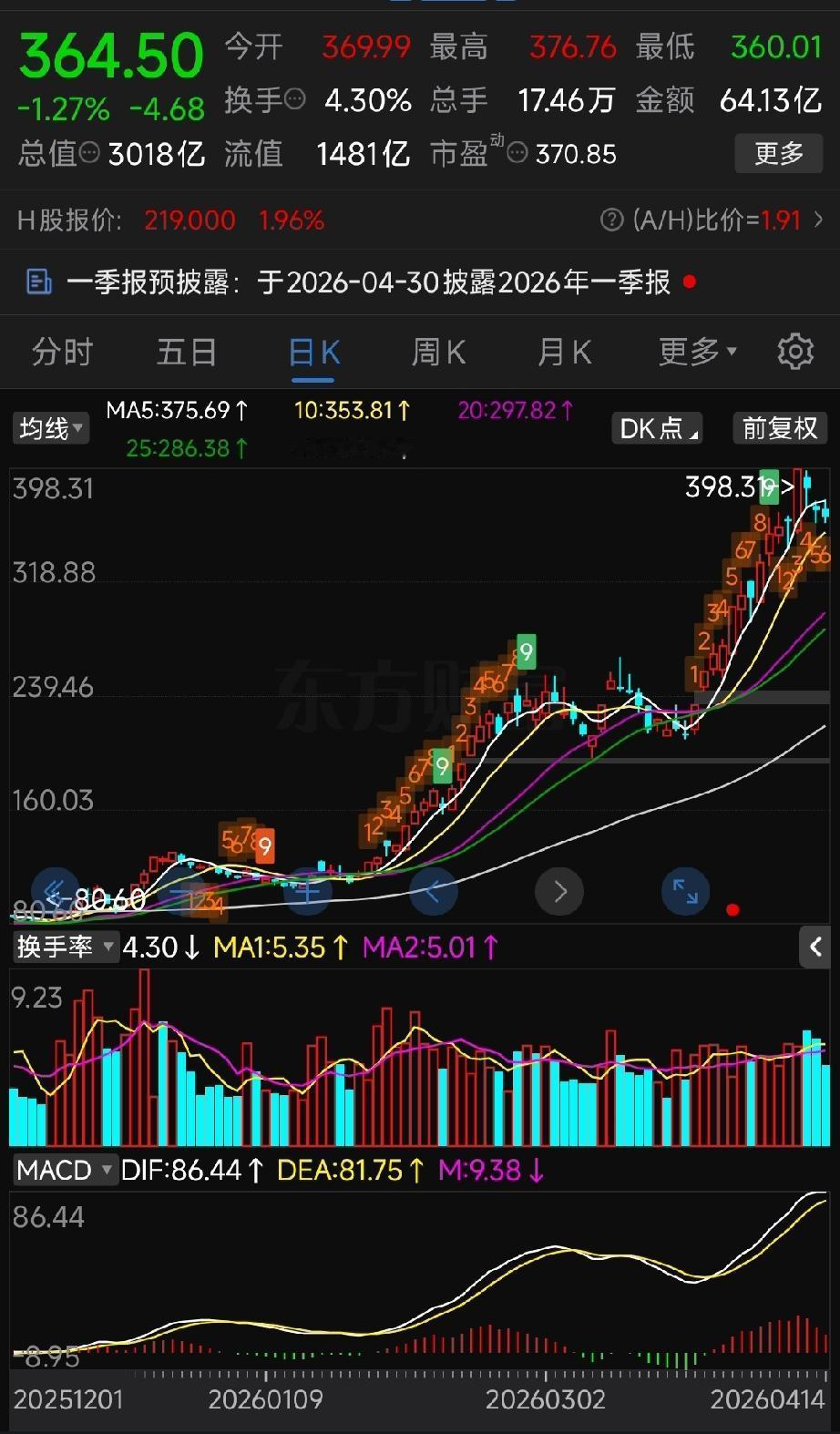This screenshot has height=1434, width=840.
Task: Open the chart settings gear icon
Action: [794, 352]
